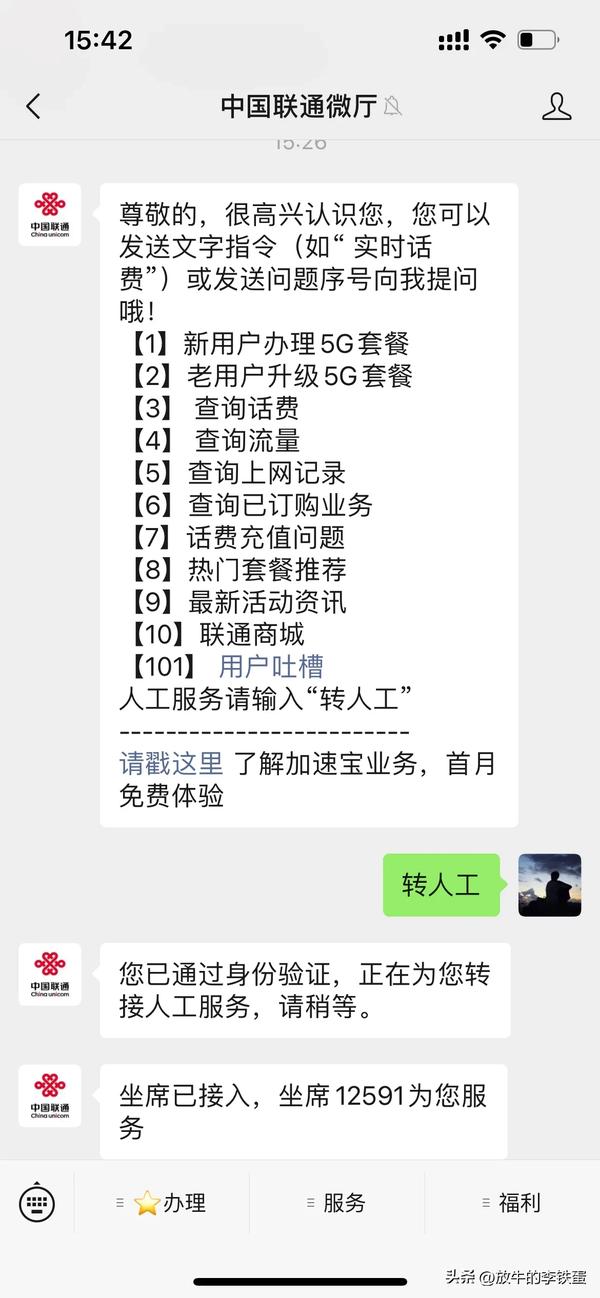Go back from the 中国联通微厅 chat
The height and width of the screenshot is (1298, 600).
coord(33,107)
